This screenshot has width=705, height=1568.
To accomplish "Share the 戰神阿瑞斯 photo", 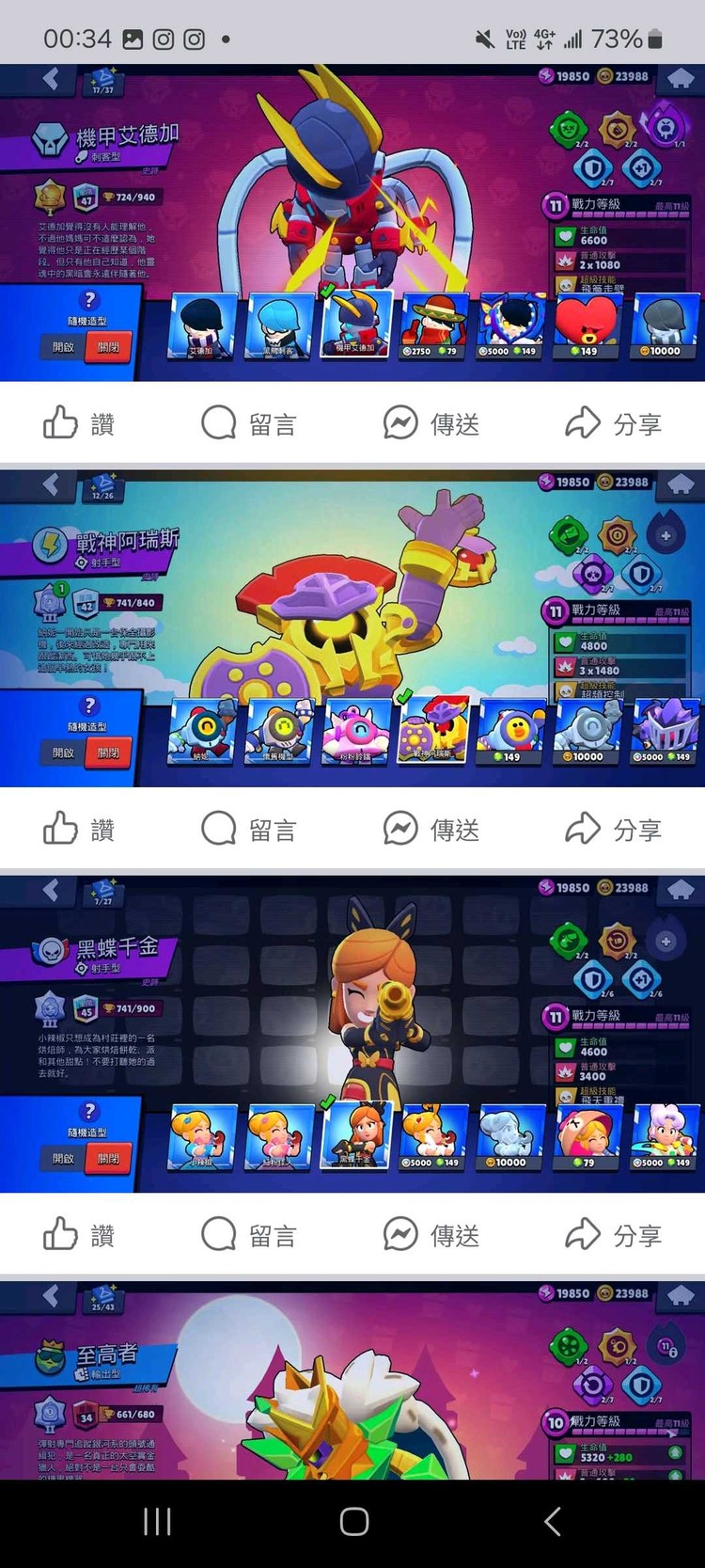I will pos(613,830).
